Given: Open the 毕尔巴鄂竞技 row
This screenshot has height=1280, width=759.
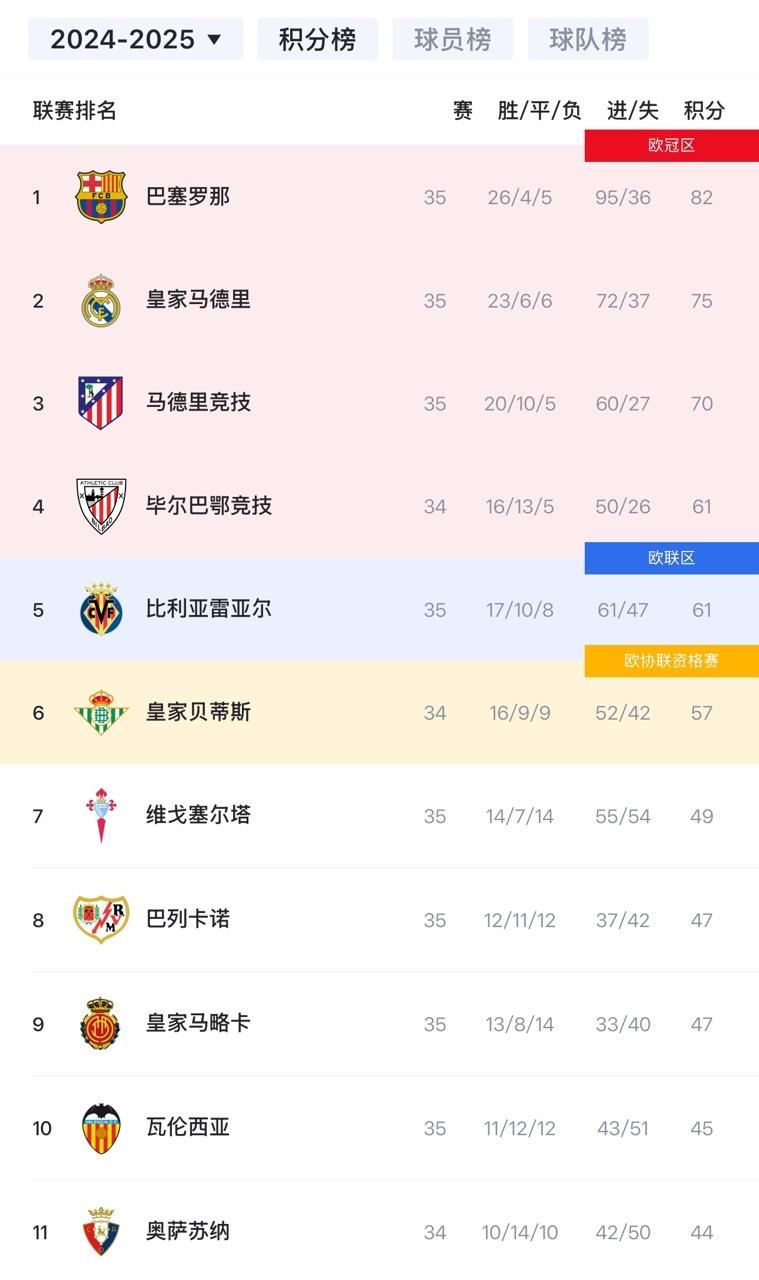Looking at the screenshot, I should 379,506.
